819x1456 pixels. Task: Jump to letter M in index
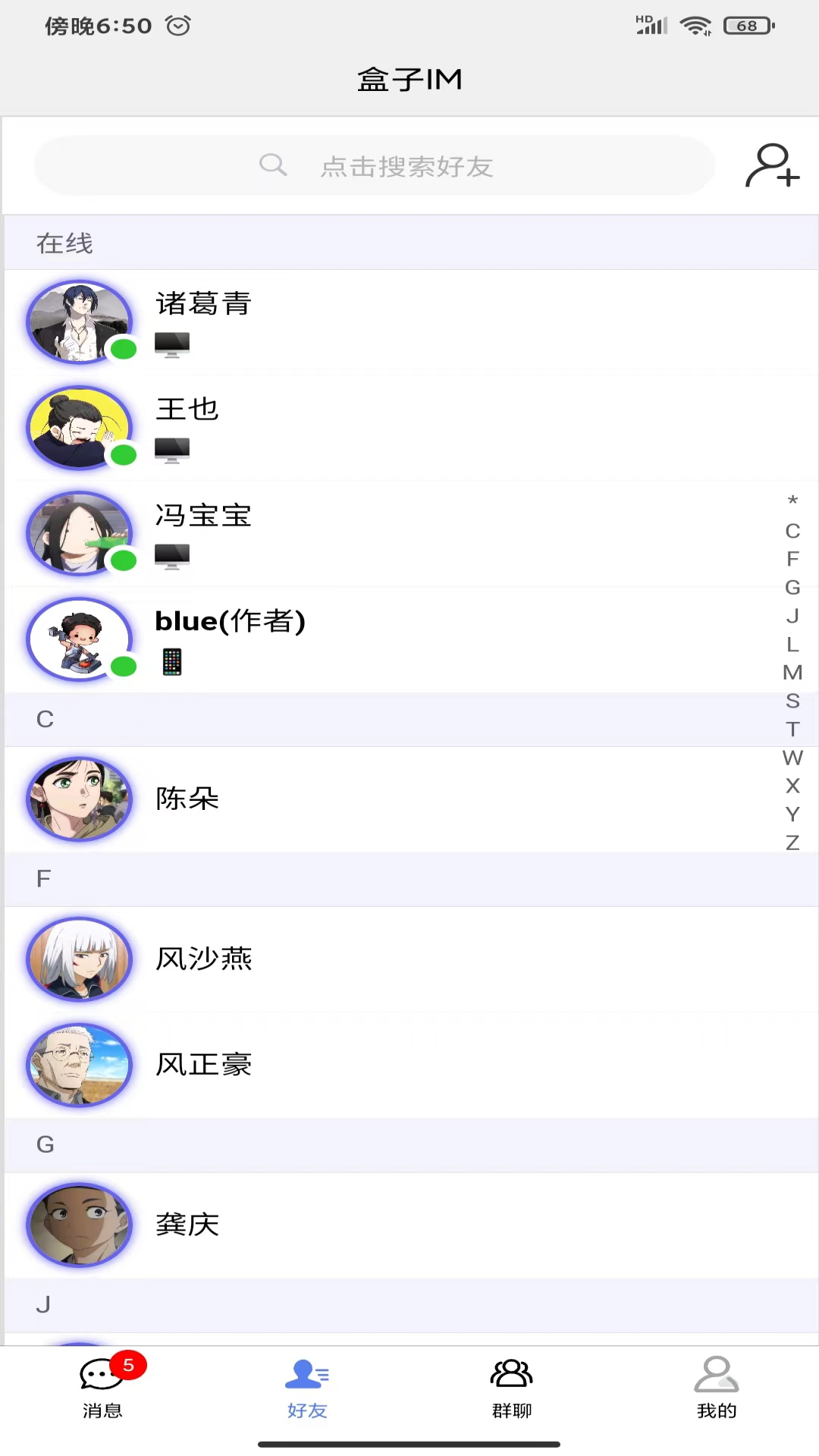(792, 673)
